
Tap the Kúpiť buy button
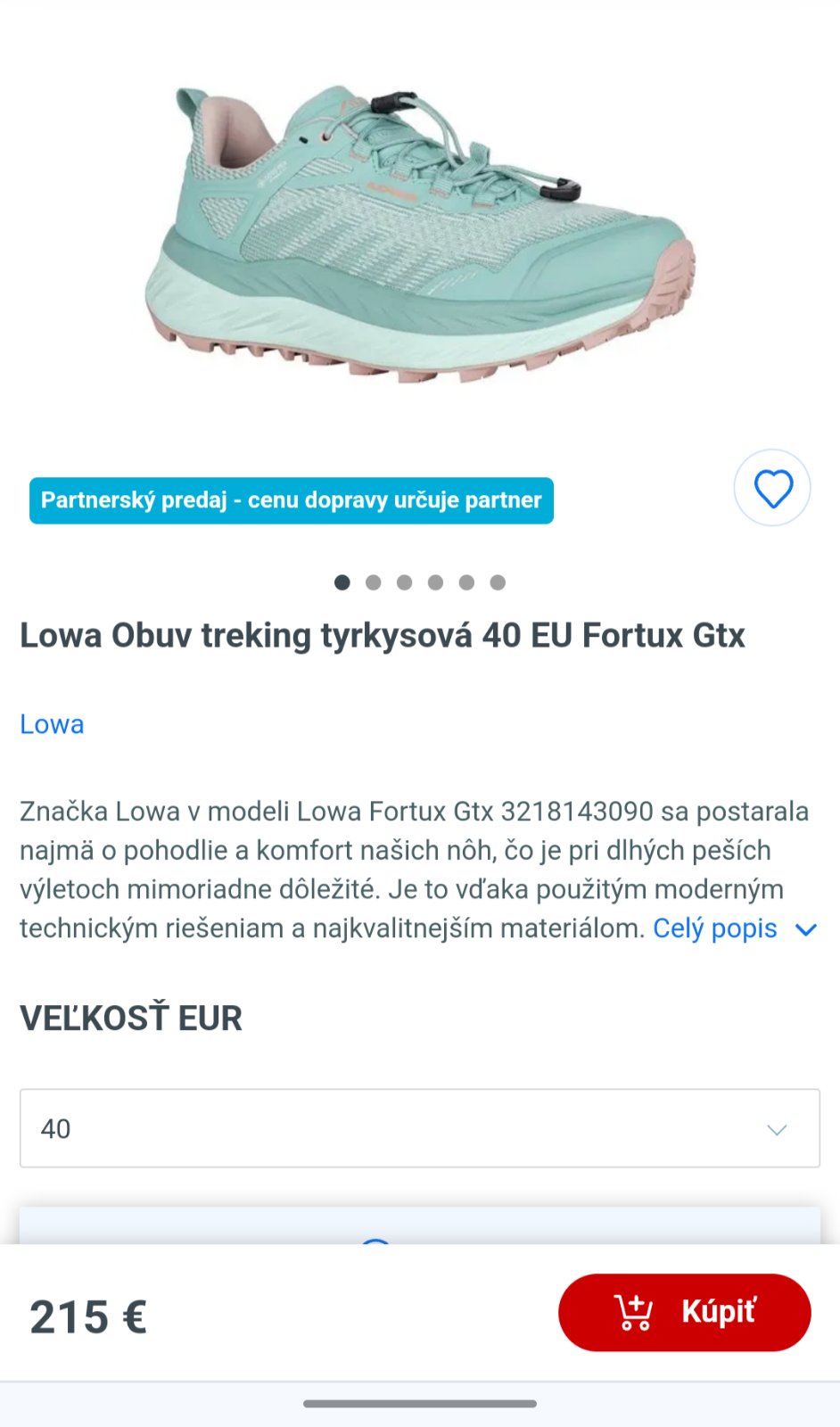click(684, 1312)
